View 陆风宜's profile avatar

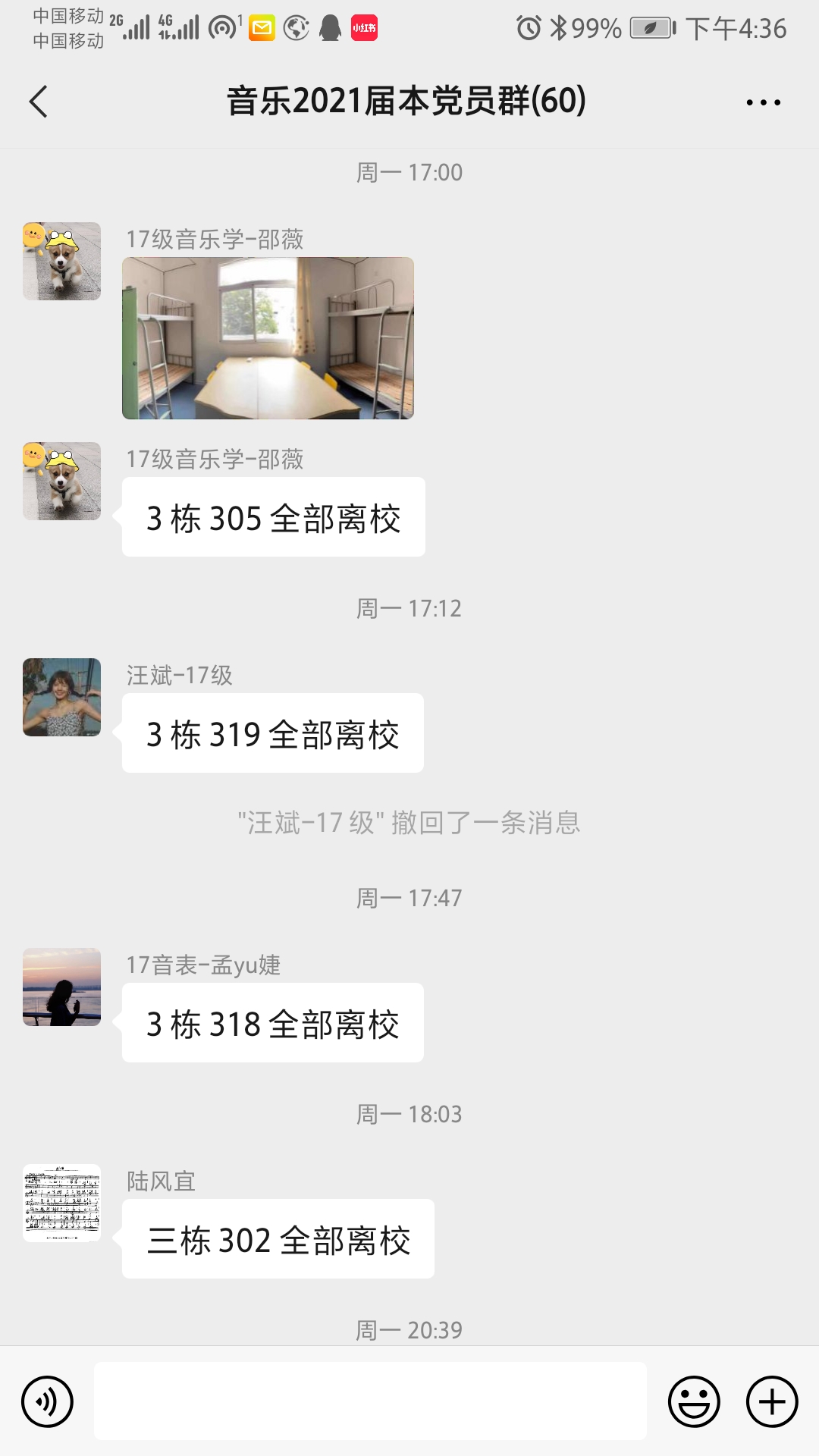click(x=62, y=1203)
